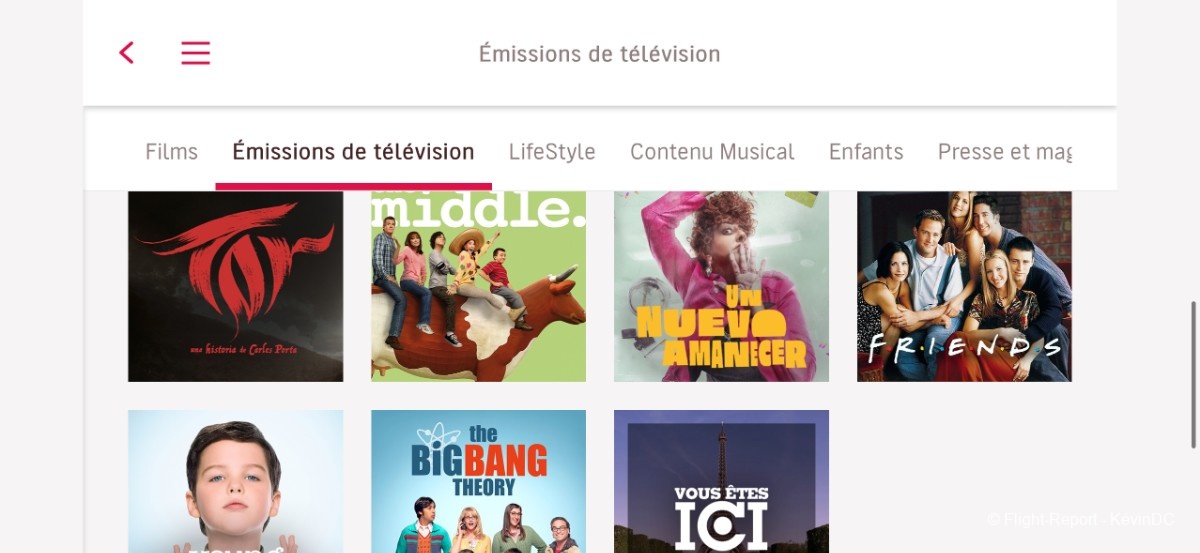
Task: Switch to the Enfants tab
Action: point(866,152)
